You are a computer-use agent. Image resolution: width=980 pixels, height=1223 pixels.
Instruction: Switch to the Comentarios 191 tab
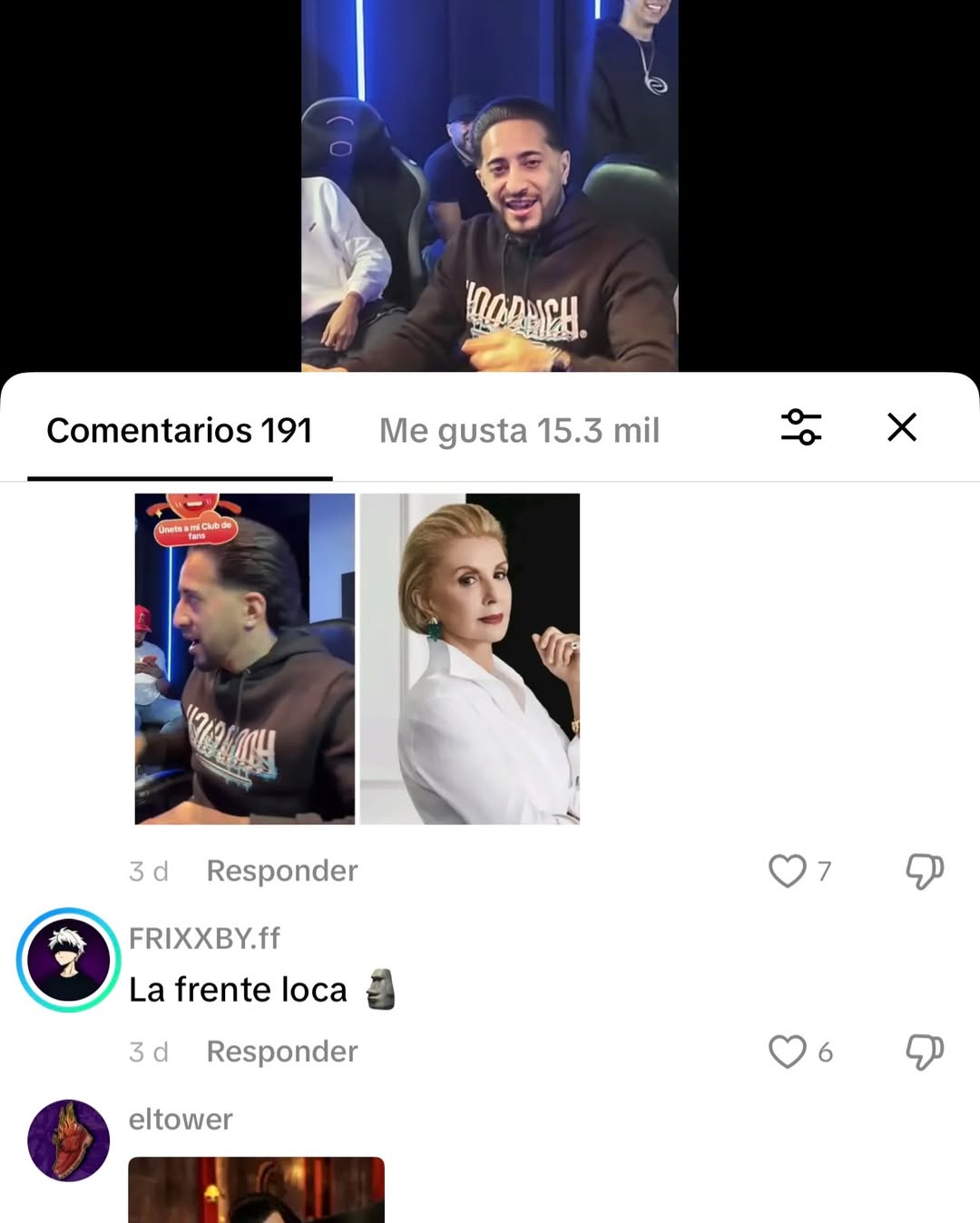(179, 430)
